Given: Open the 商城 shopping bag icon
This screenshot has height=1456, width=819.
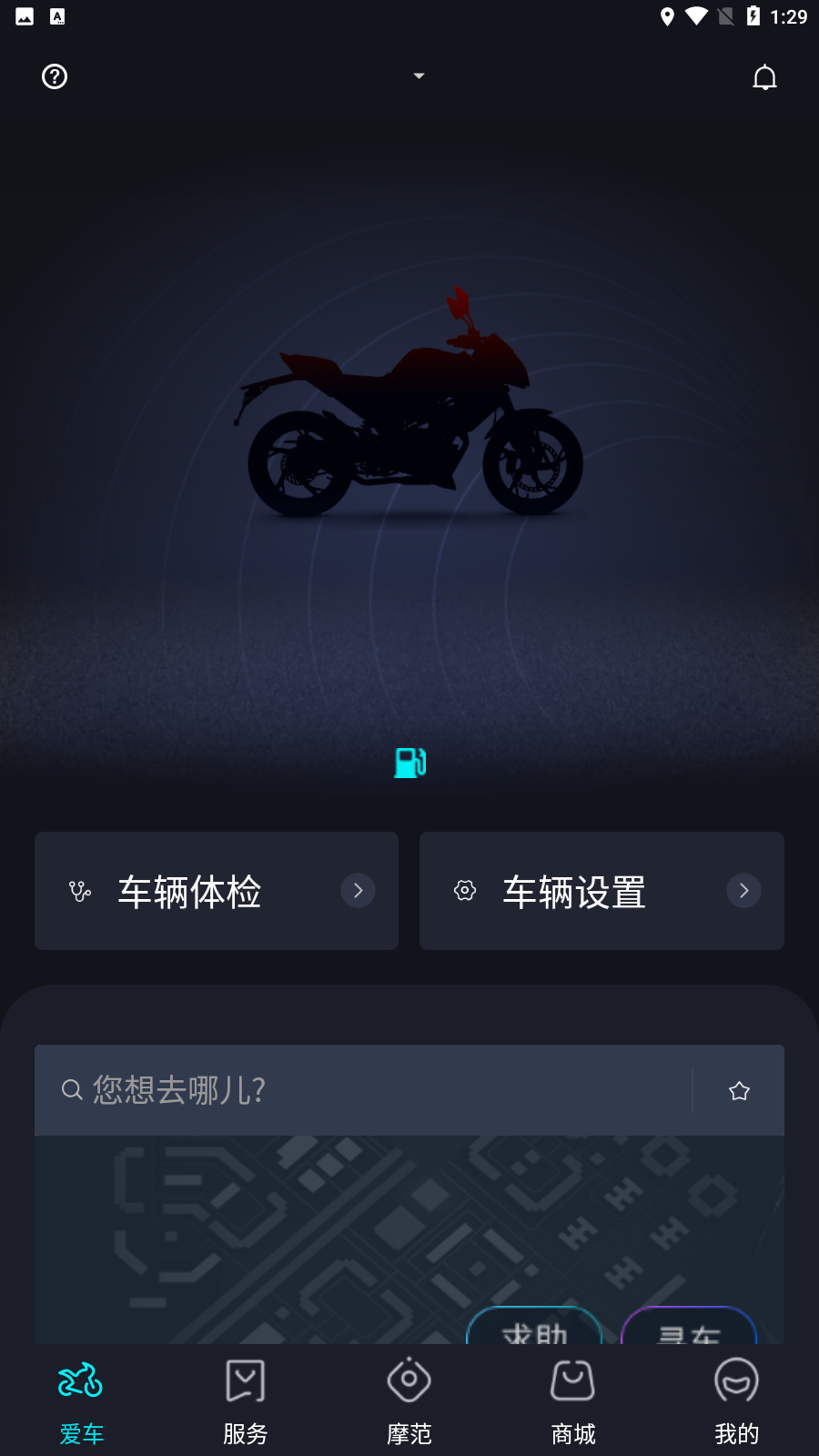Looking at the screenshot, I should 572,1382.
